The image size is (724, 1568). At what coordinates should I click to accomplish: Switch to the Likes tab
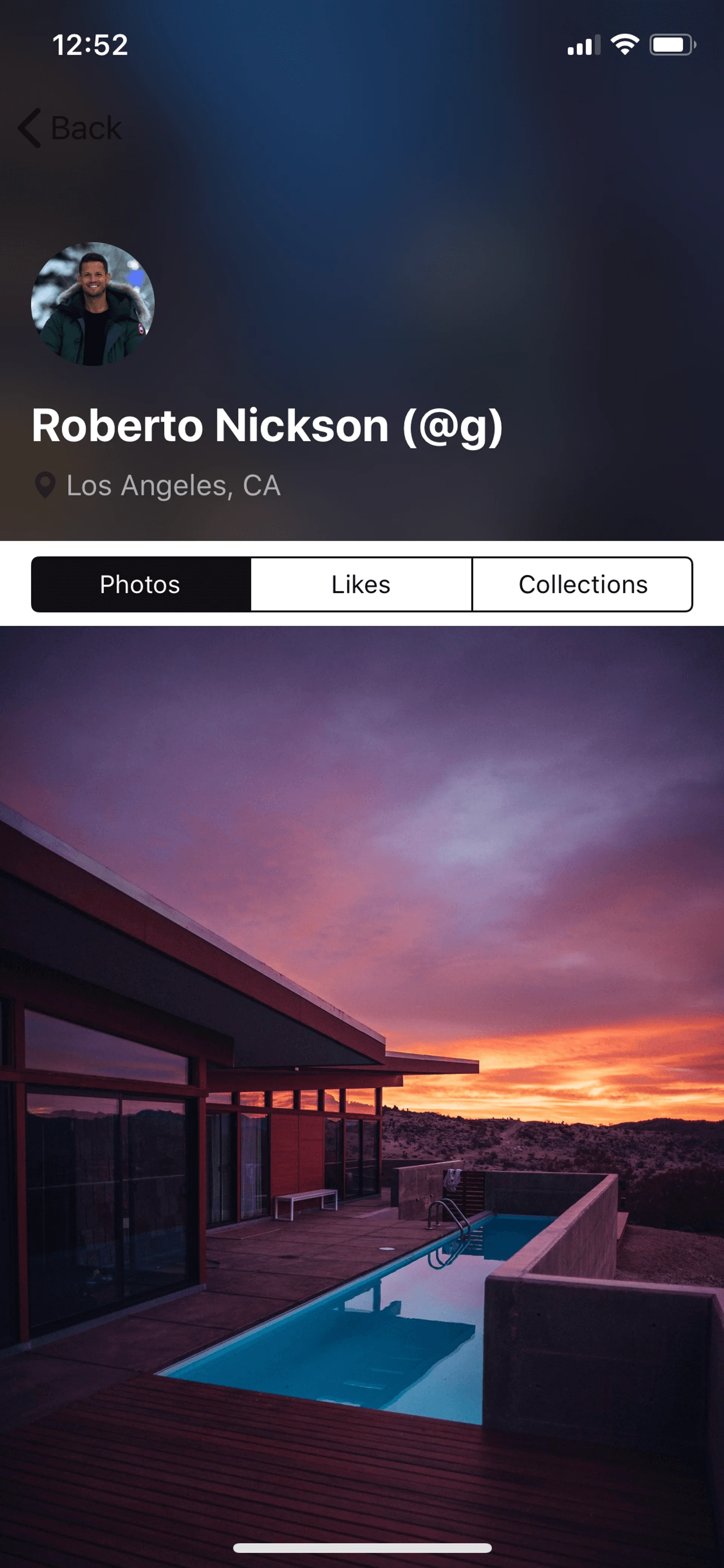tap(361, 584)
